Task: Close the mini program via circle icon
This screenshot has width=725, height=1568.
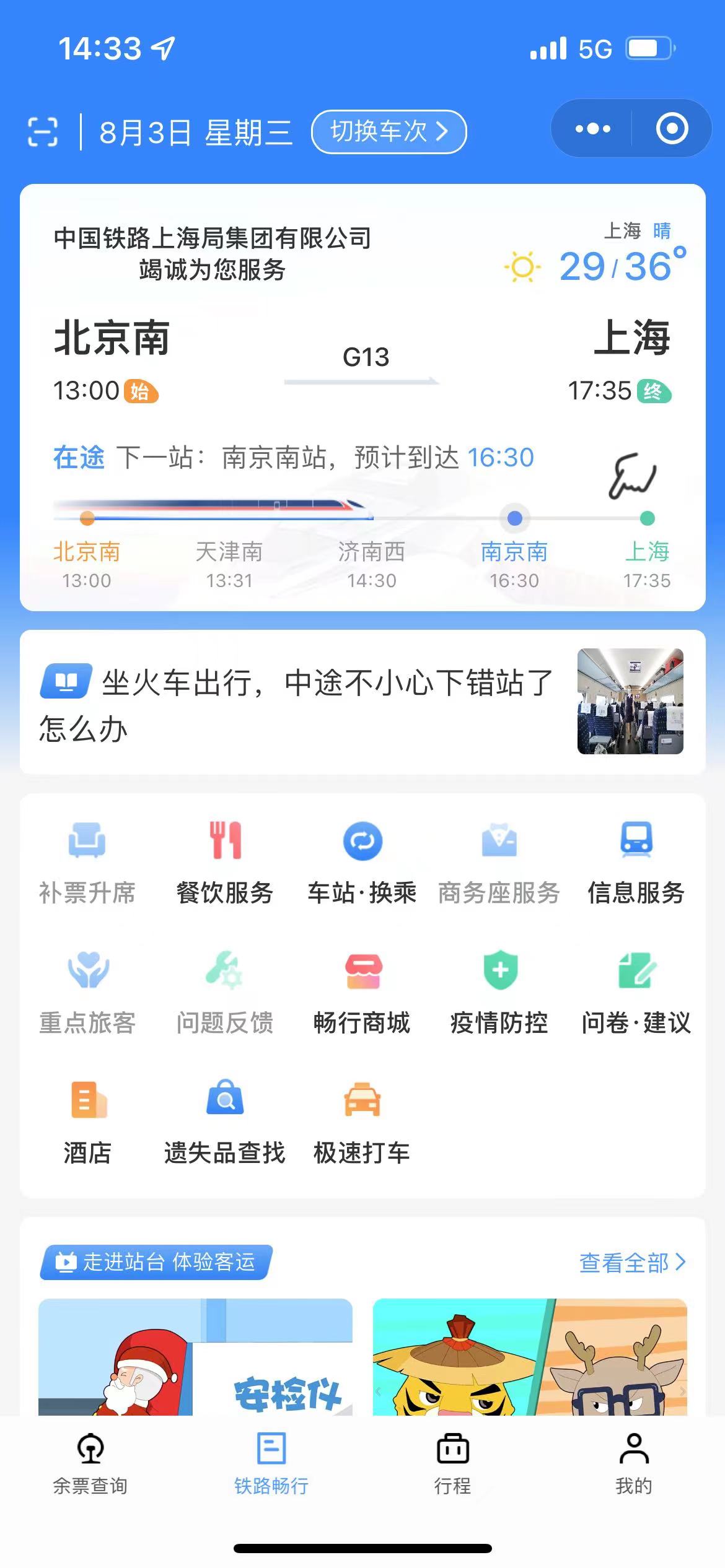Action: click(x=672, y=129)
